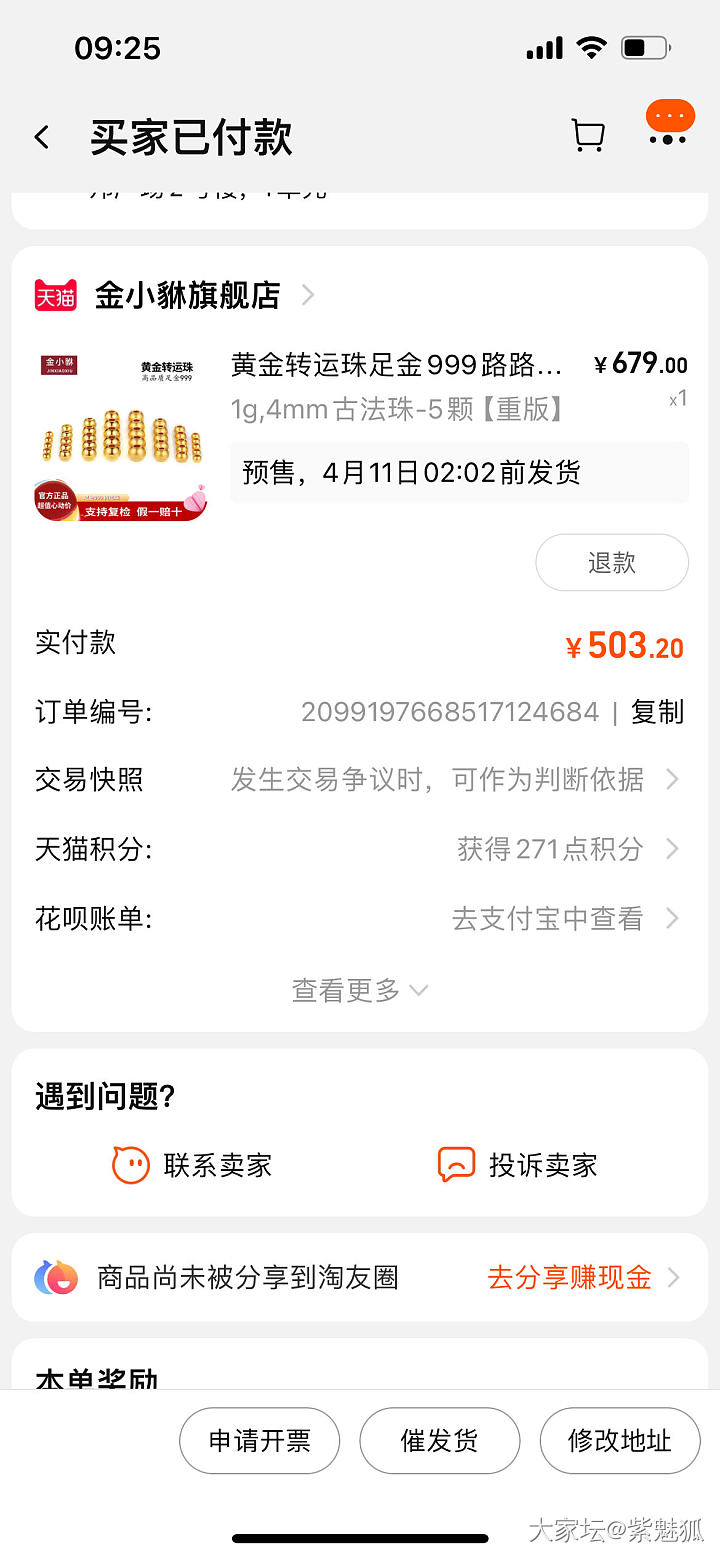The image size is (720, 1558).
Task: Open the more options menu
Action: point(668,137)
